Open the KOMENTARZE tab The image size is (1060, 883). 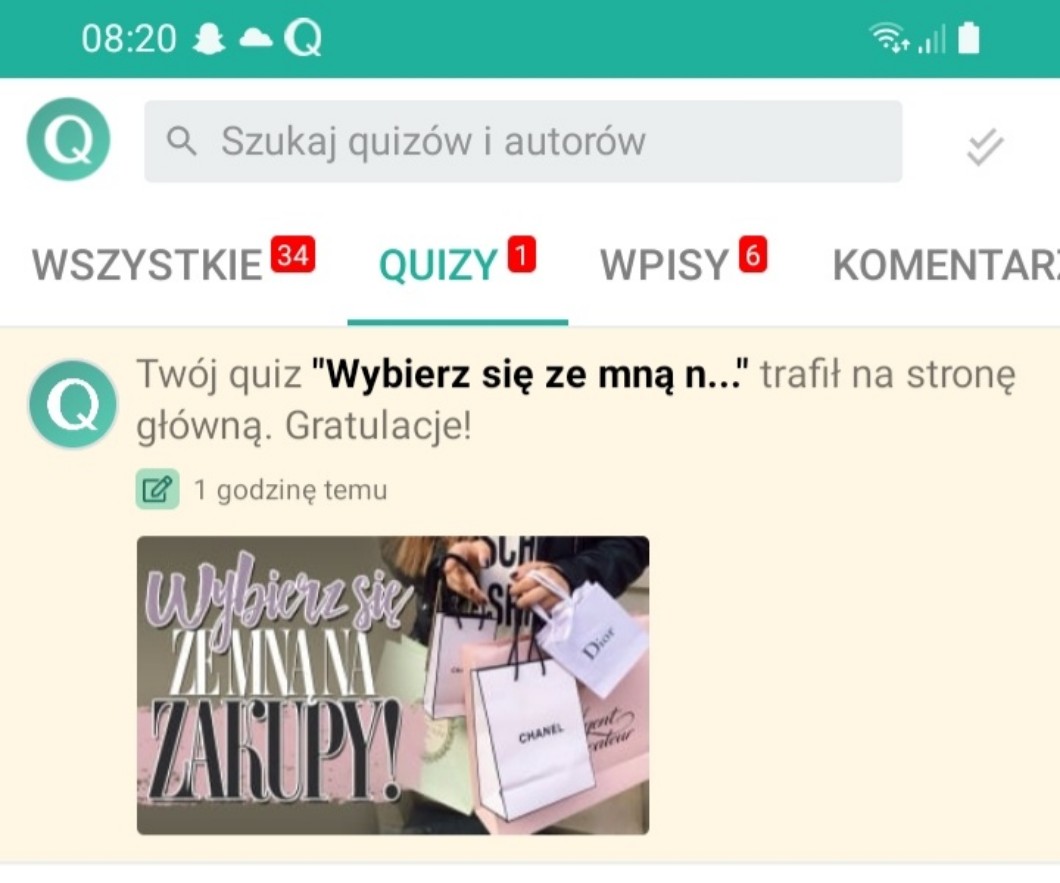pos(945,265)
